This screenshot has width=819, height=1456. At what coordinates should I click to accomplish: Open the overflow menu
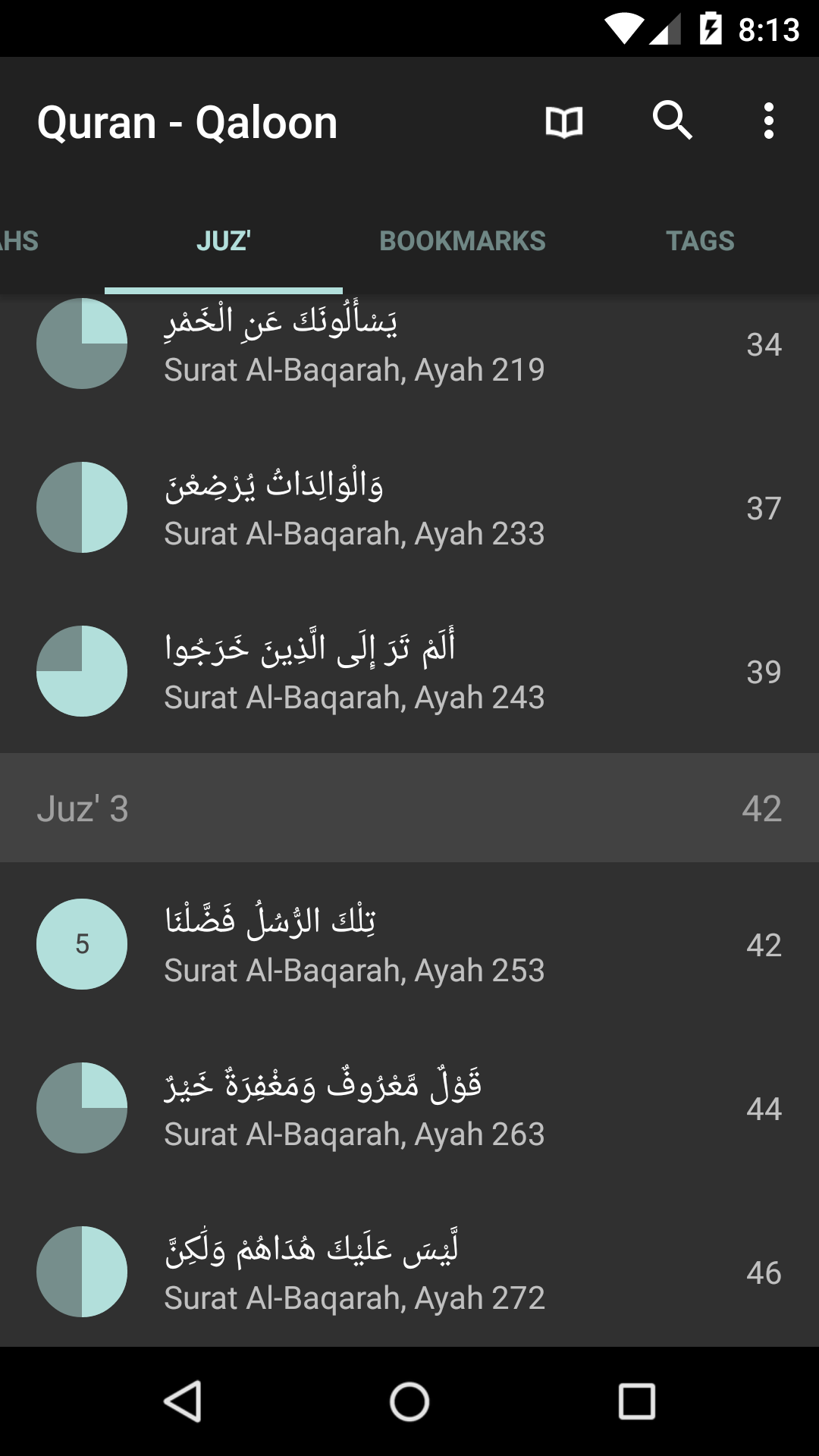[x=769, y=120]
